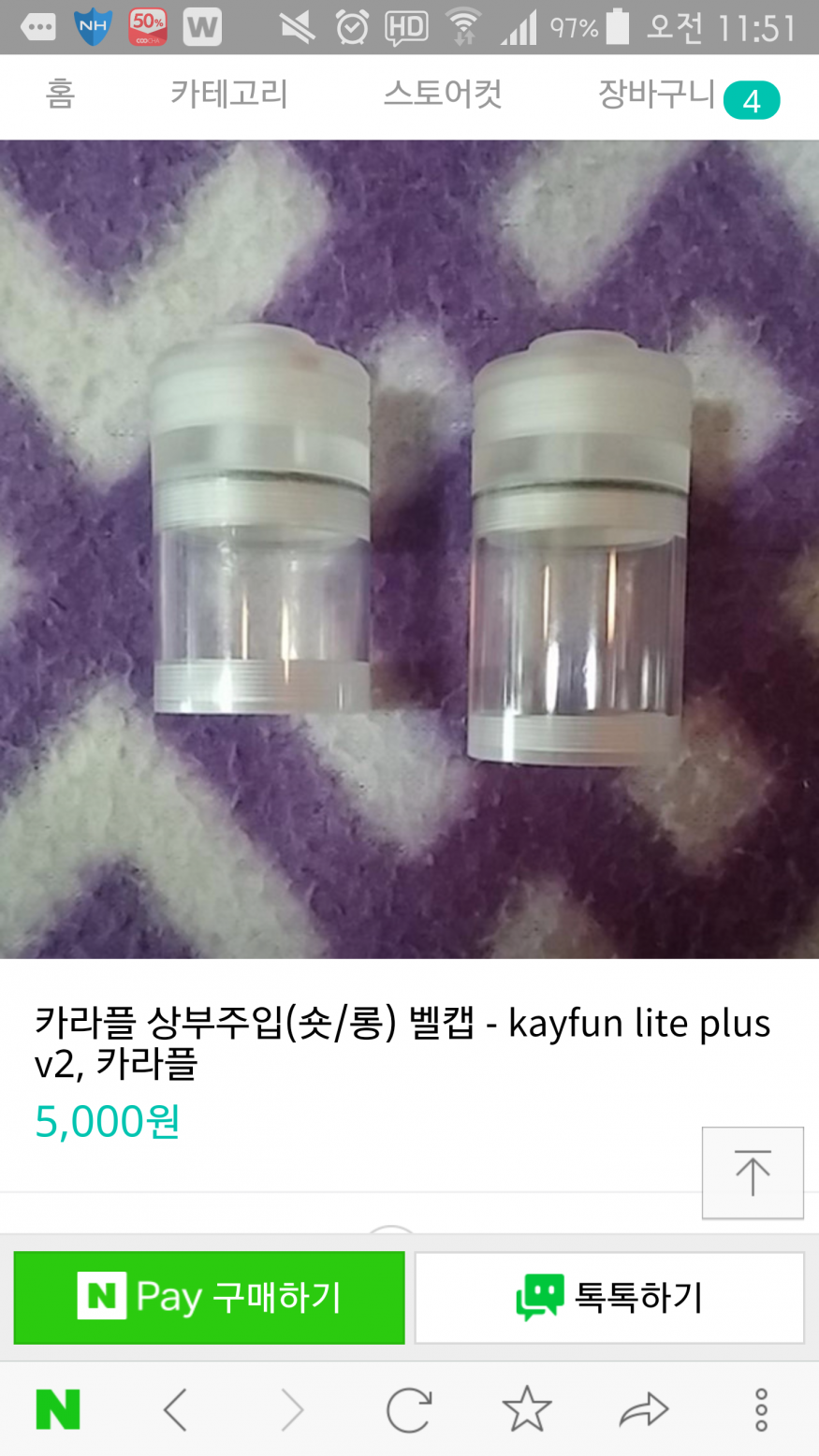
Task: Open the 카테고리 tab
Action: pos(228,95)
